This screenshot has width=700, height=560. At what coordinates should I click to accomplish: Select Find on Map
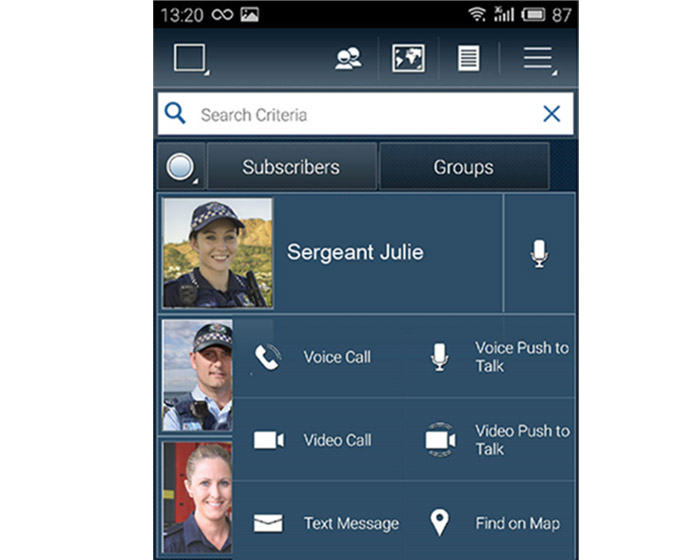(x=500, y=523)
